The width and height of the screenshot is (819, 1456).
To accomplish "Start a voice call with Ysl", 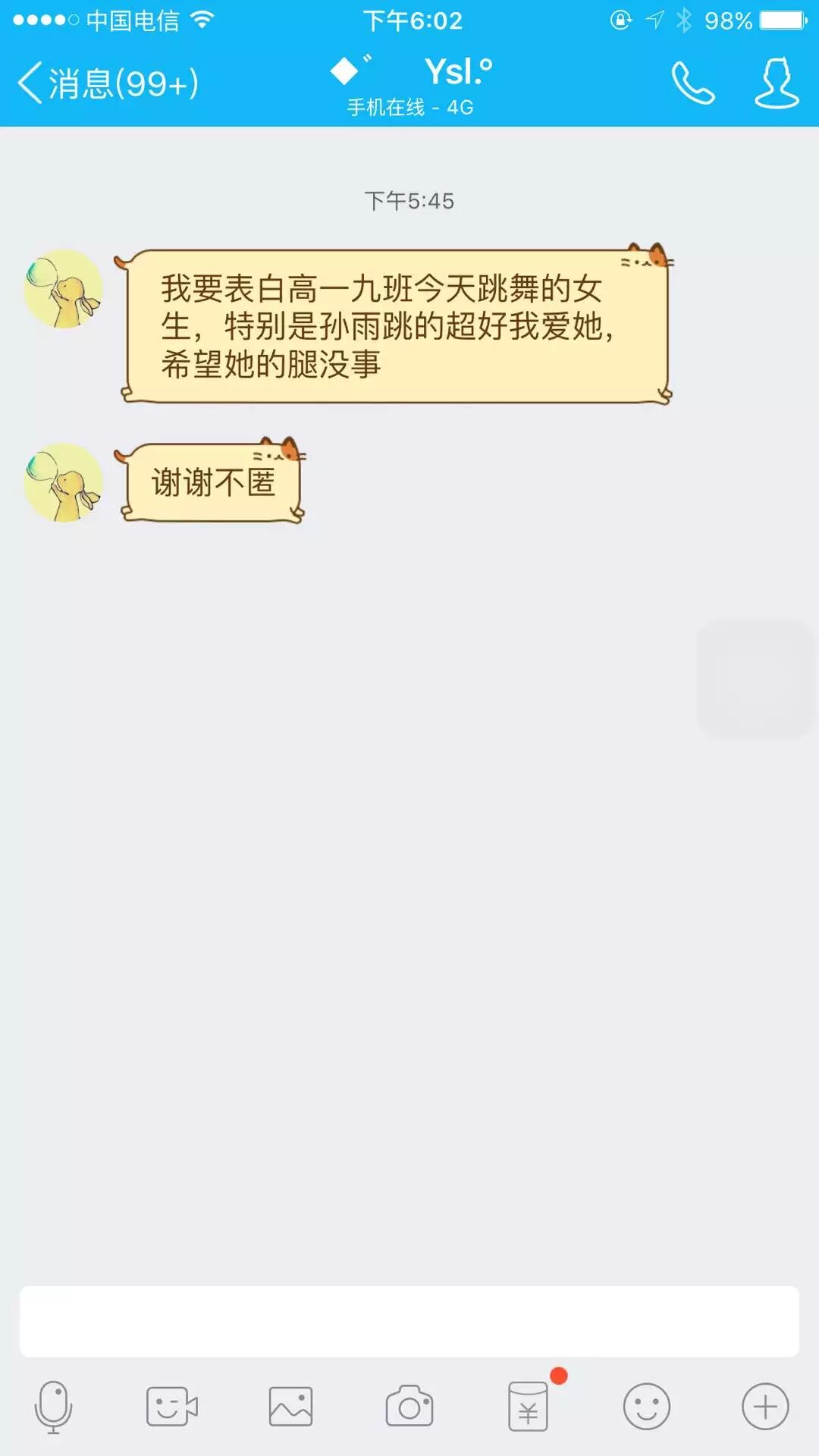I will click(692, 83).
